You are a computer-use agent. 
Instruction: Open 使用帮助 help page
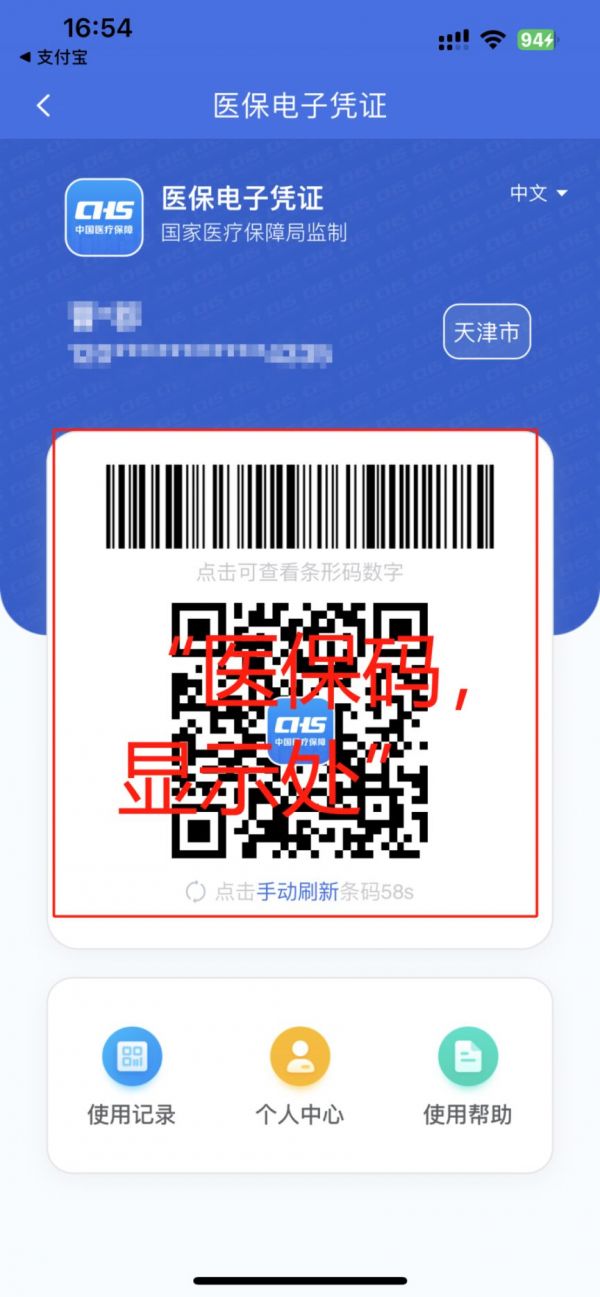click(x=467, y=1076)
